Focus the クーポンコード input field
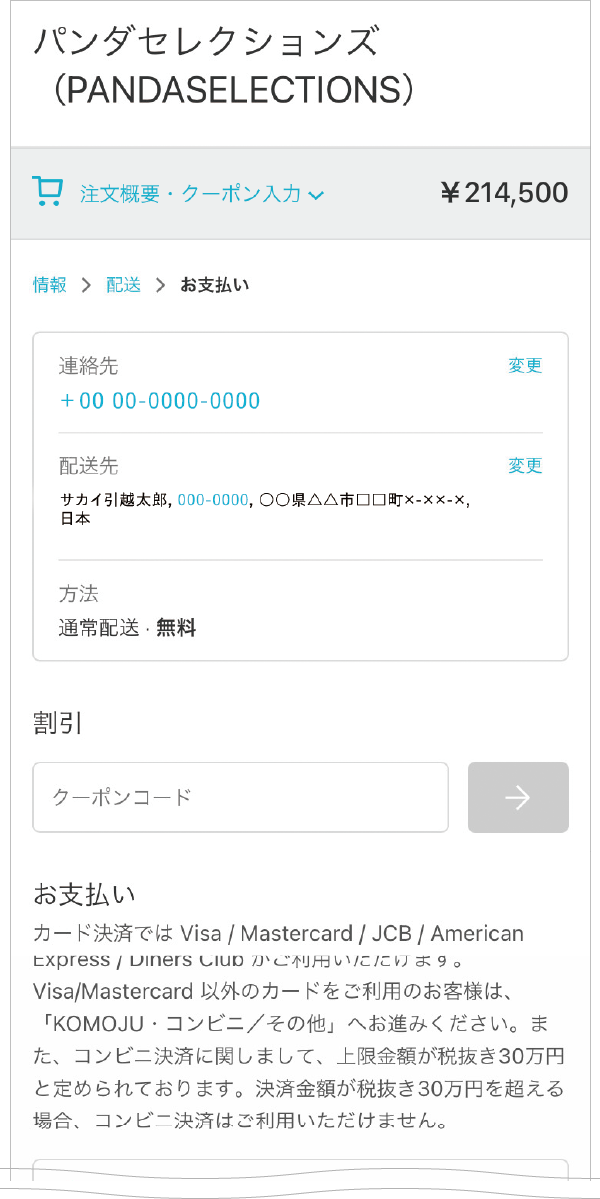This screenshot has width=600, height=1199. click(240, 797)
